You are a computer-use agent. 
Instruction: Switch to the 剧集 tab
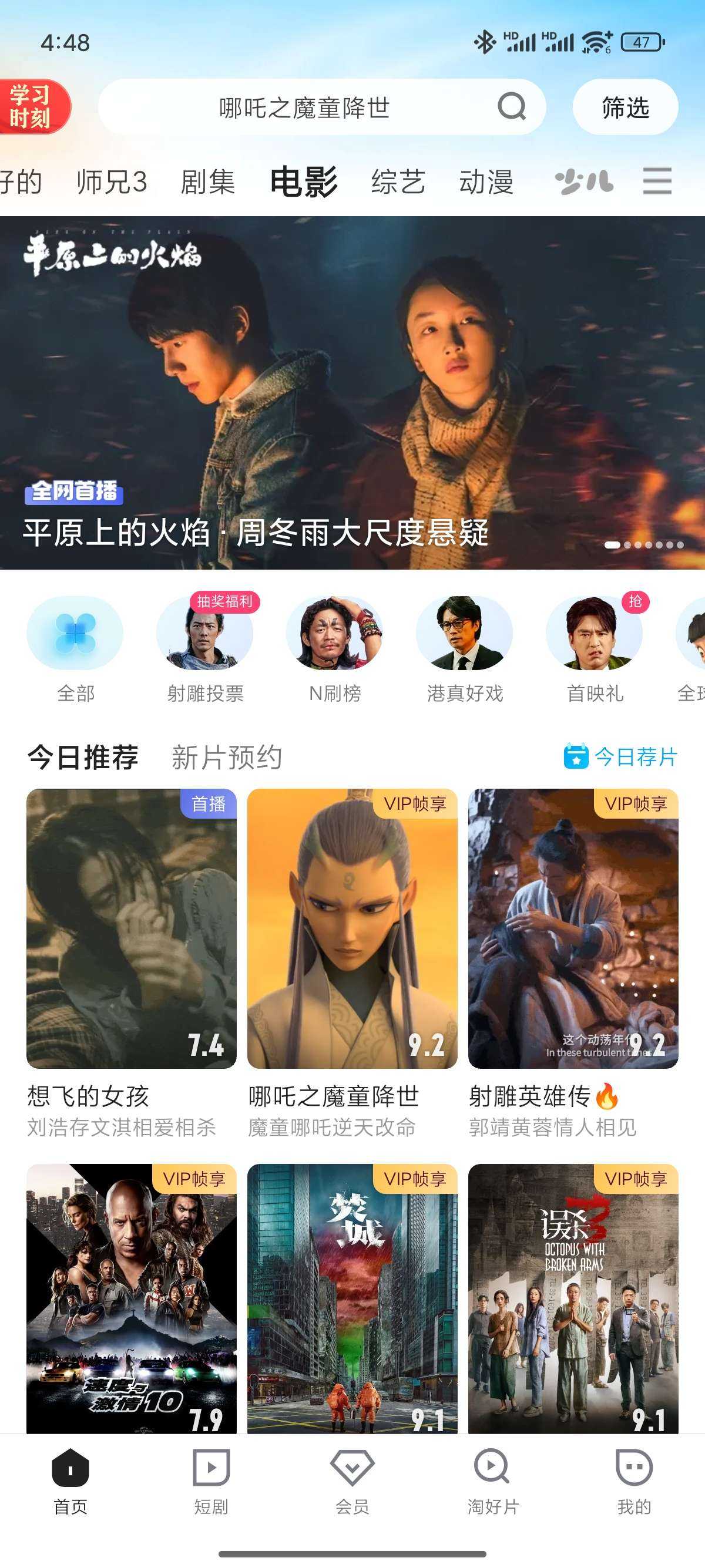click(207, 182)
